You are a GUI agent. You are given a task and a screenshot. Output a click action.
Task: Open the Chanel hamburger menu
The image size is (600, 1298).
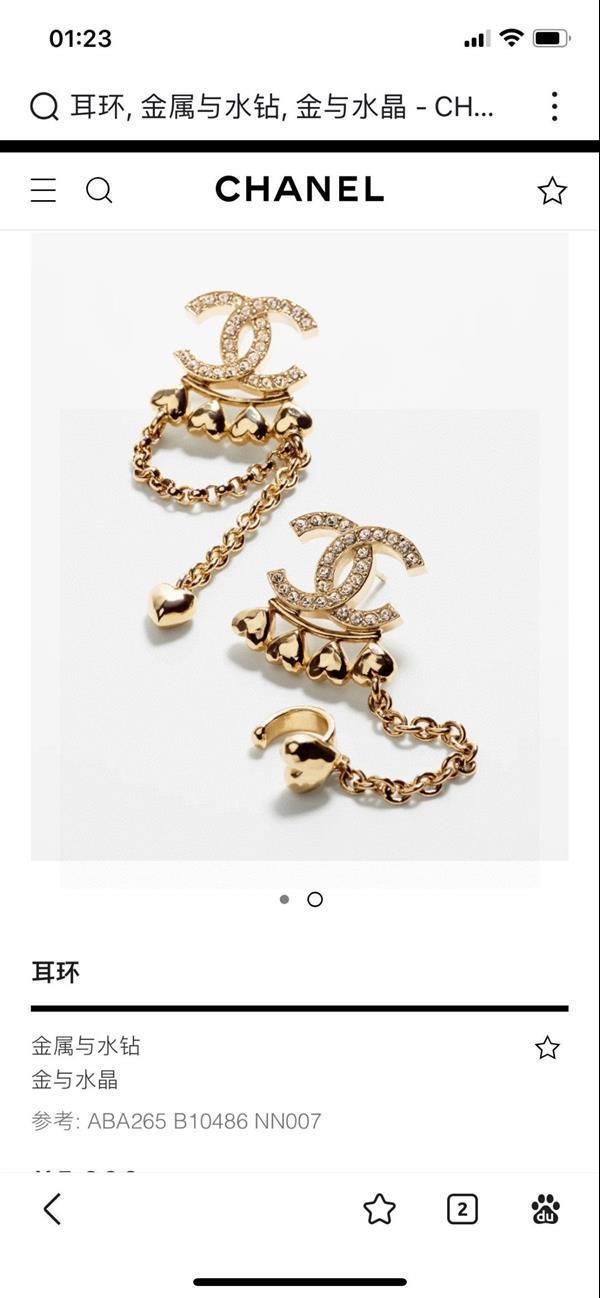(x=43, y=190)
